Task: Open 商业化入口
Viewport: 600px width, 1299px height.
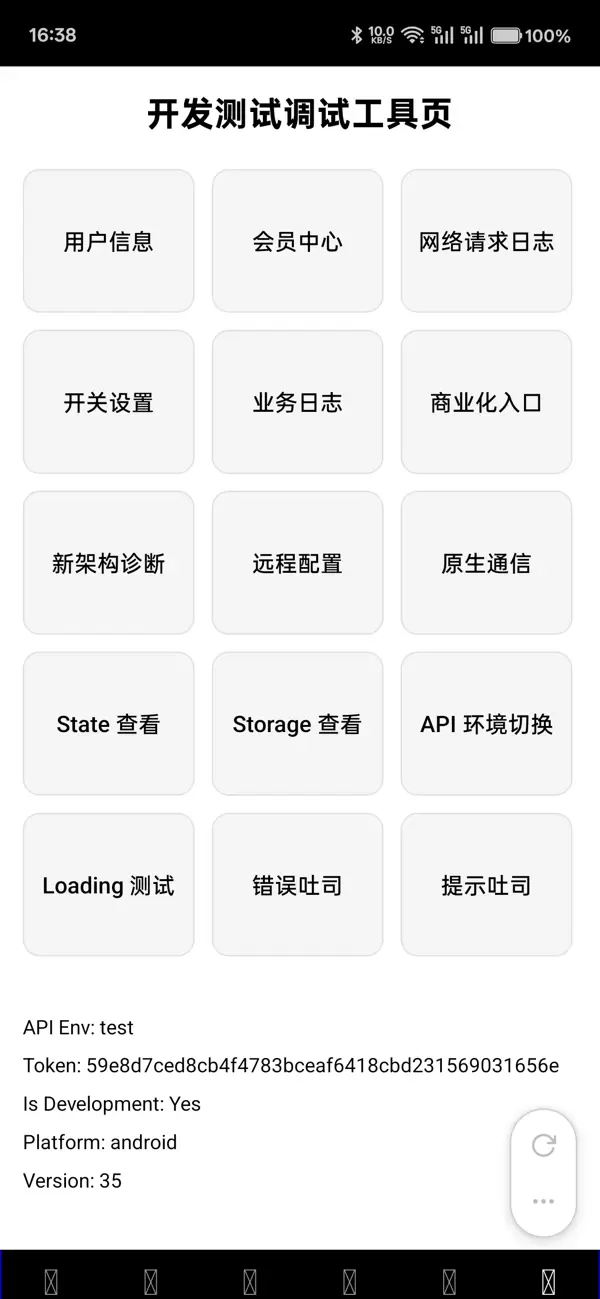Action: coord(486,402)
